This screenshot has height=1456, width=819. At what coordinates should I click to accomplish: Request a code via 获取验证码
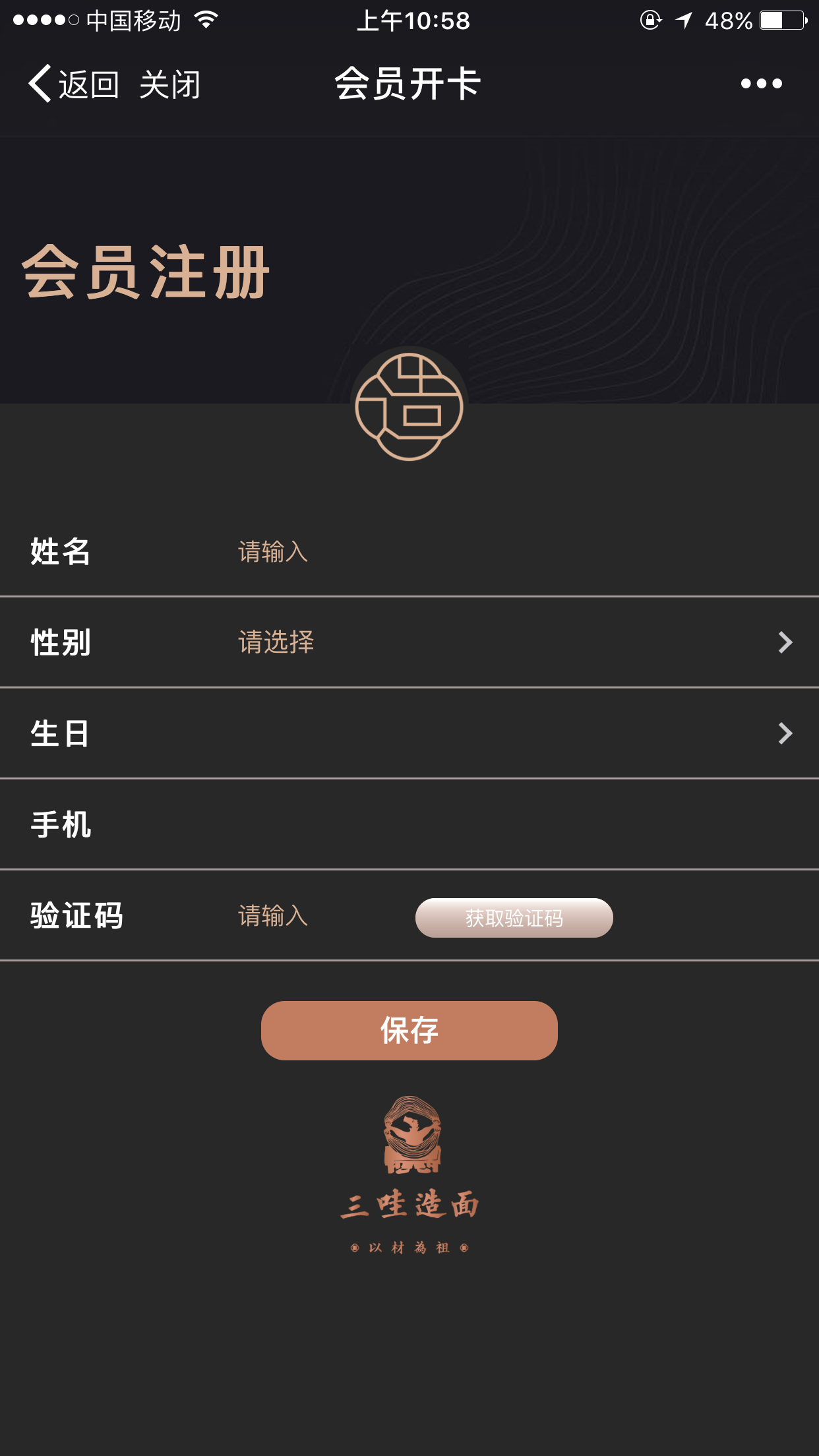pos(514,917)
